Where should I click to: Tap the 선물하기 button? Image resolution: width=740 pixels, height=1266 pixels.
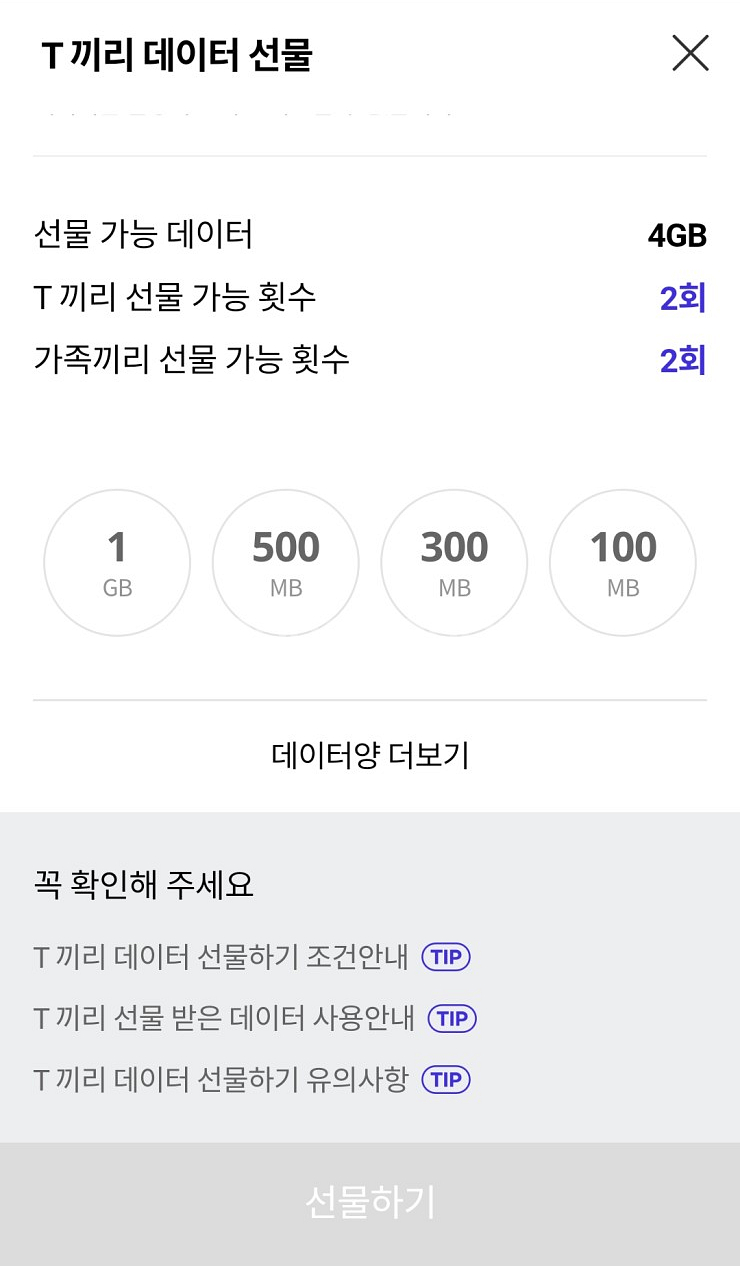tap(370, 1203)
